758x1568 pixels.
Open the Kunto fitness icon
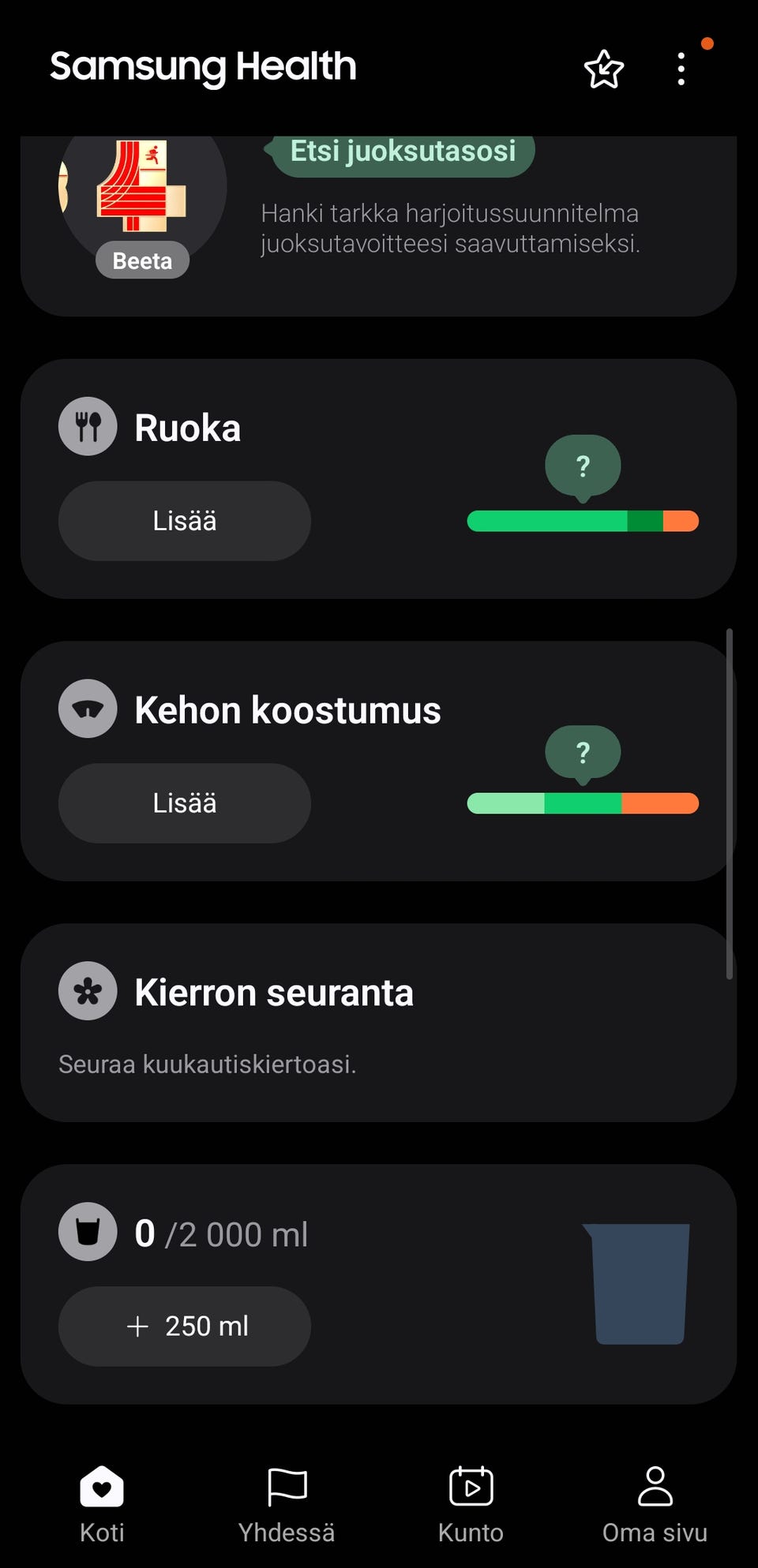[x=471, y=1488]
